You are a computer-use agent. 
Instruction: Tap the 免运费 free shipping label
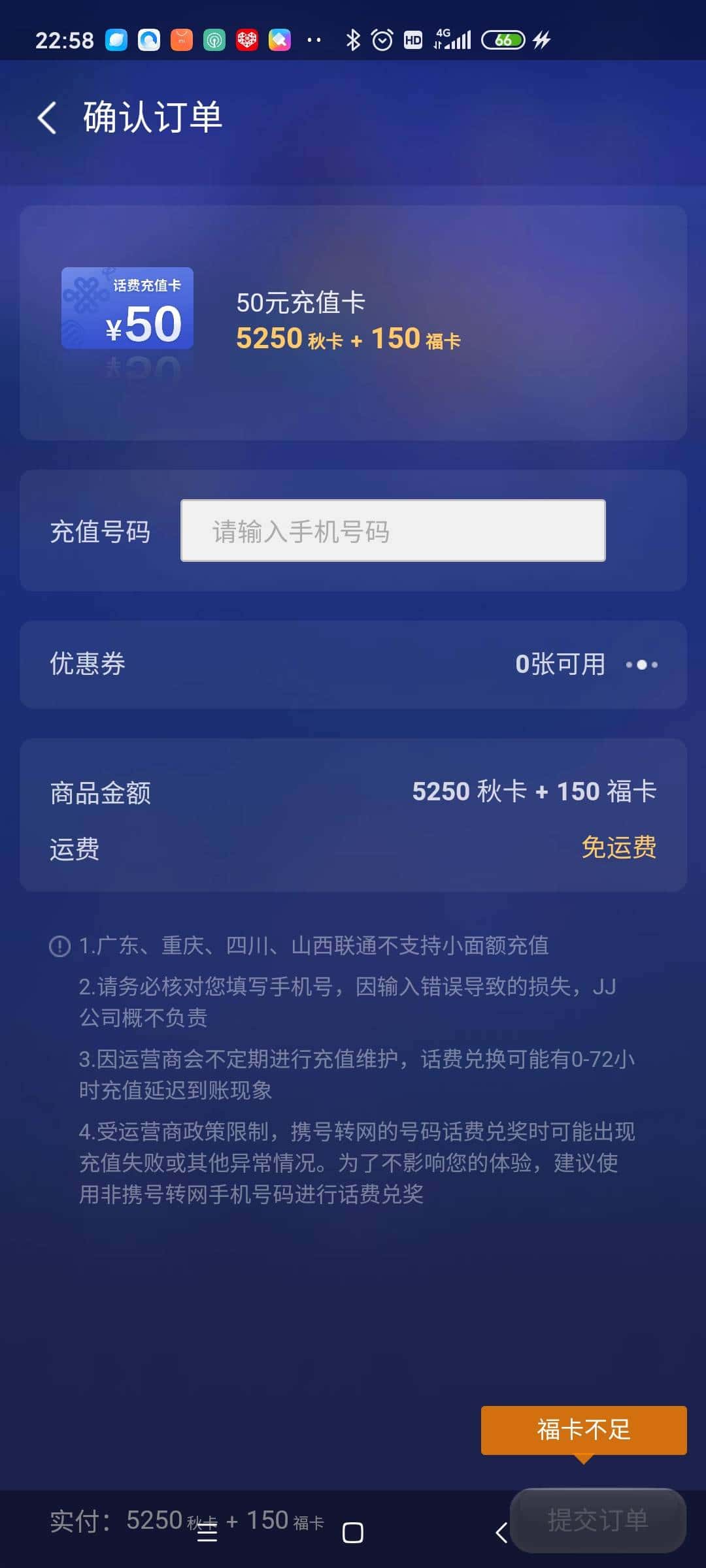[x=619, y=847]
